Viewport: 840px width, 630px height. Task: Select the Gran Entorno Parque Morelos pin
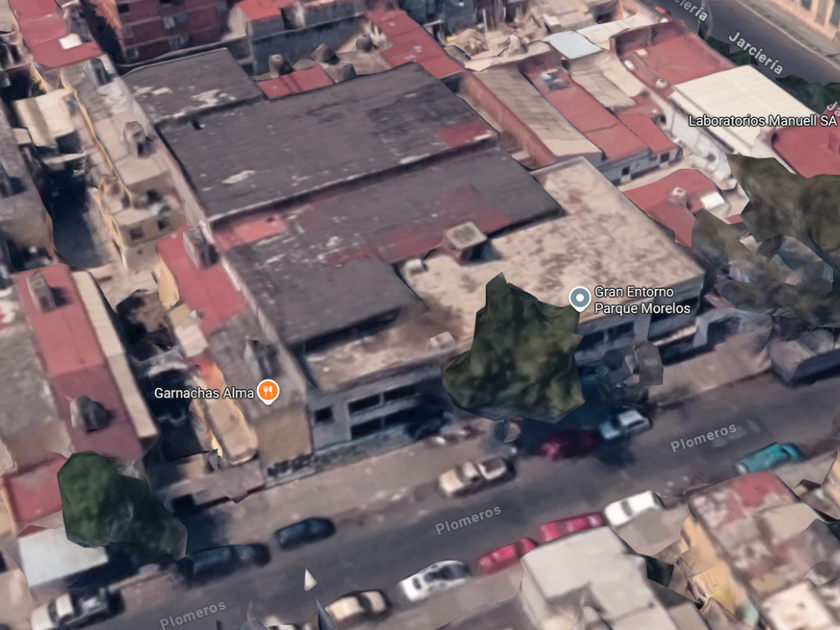(x=579, y=299)
